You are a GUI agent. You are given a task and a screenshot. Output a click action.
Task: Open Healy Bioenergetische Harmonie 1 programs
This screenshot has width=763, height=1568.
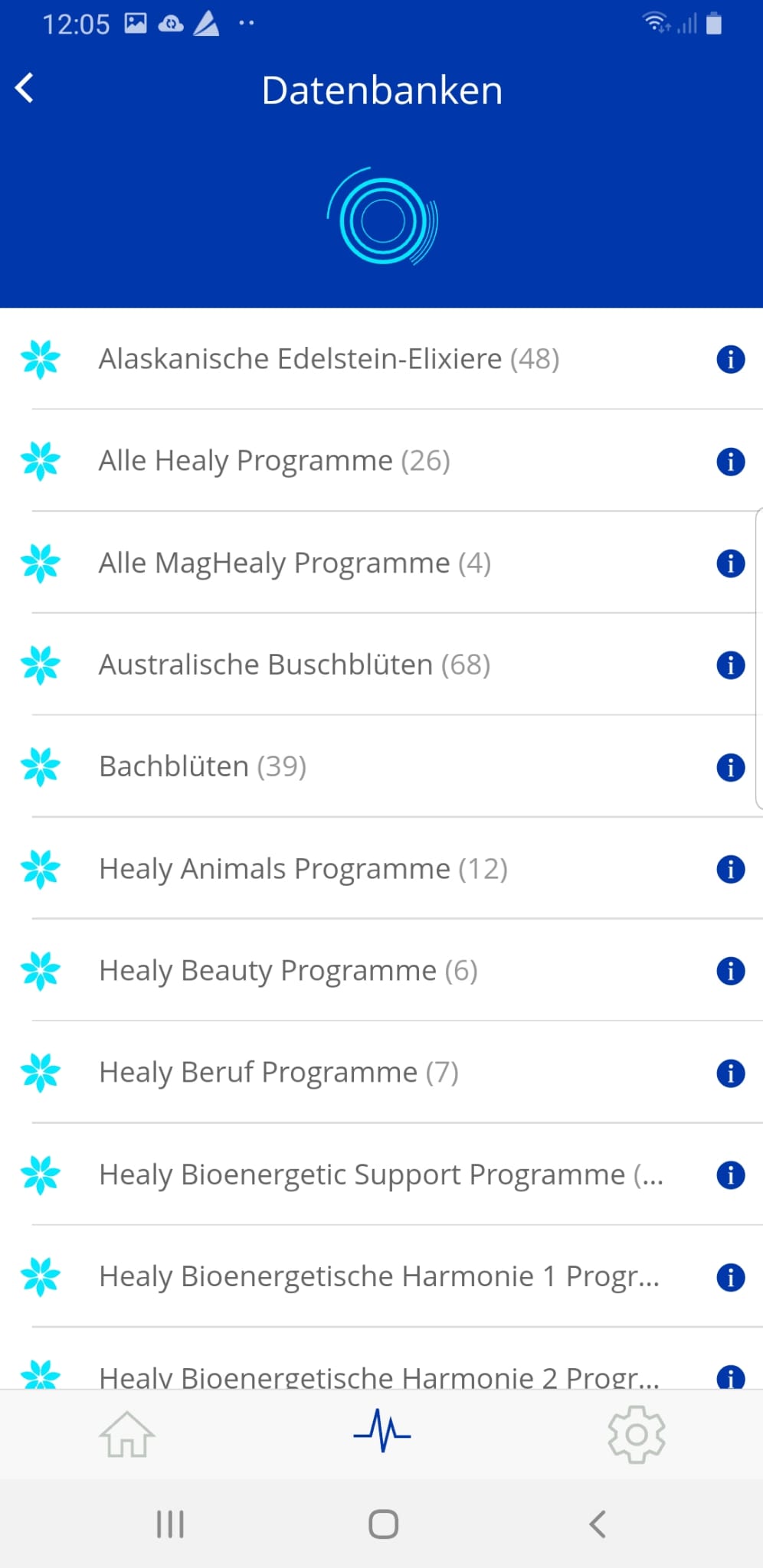381,1276
